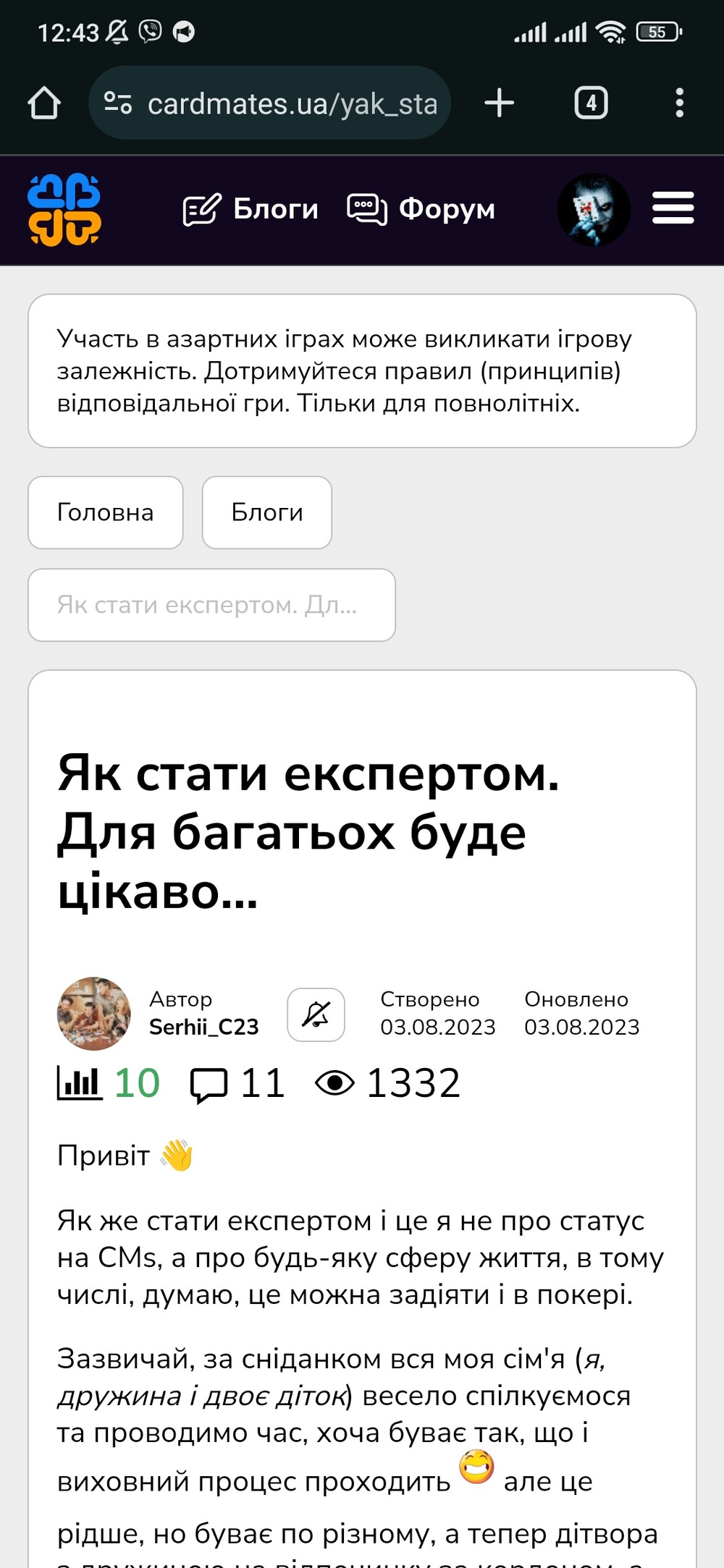Image resolution: width=724 pixels, height=1568 pixels.
Task: Tap the cardmates.ua address bar
Action: tap(269, 103)
